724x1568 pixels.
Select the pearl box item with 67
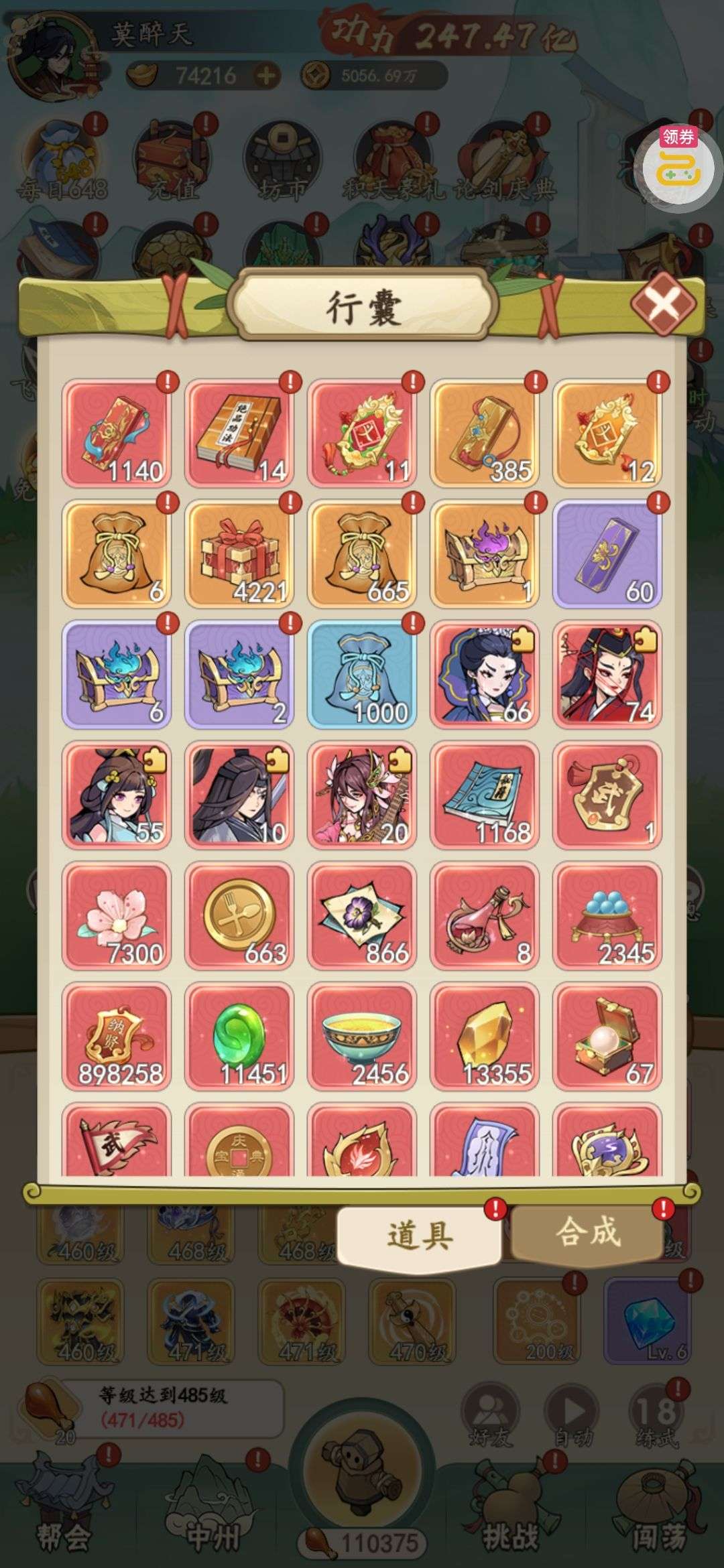pyautogui.click(x=607, y=1036)
